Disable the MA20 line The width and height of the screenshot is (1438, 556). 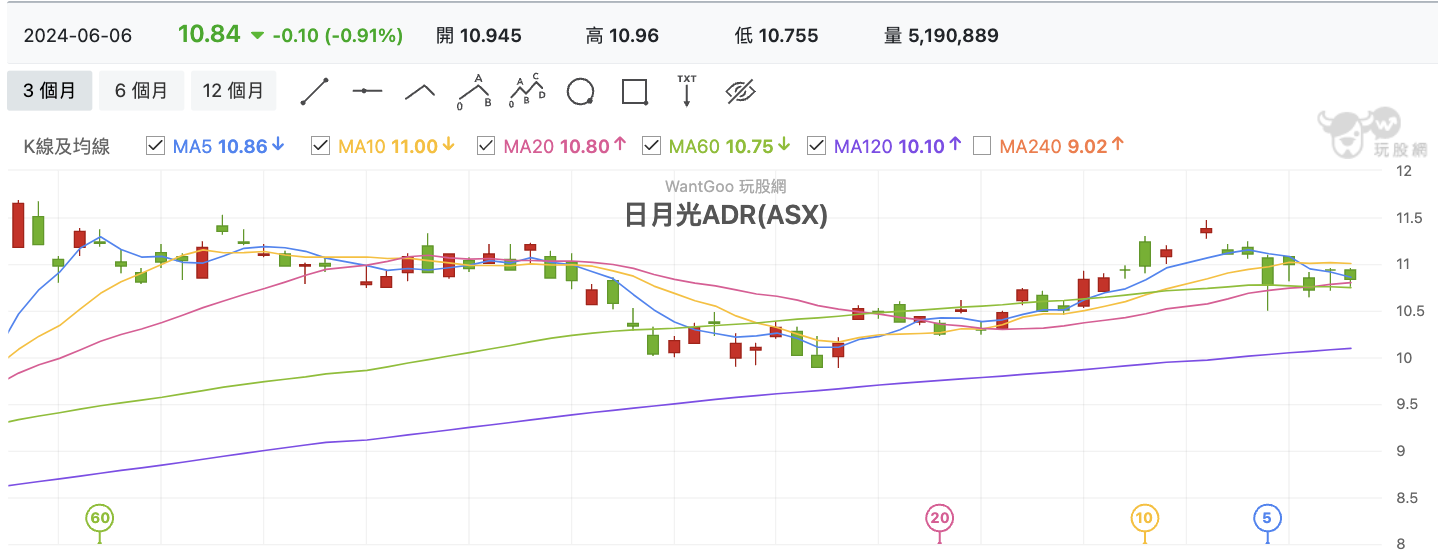[486, 146]
